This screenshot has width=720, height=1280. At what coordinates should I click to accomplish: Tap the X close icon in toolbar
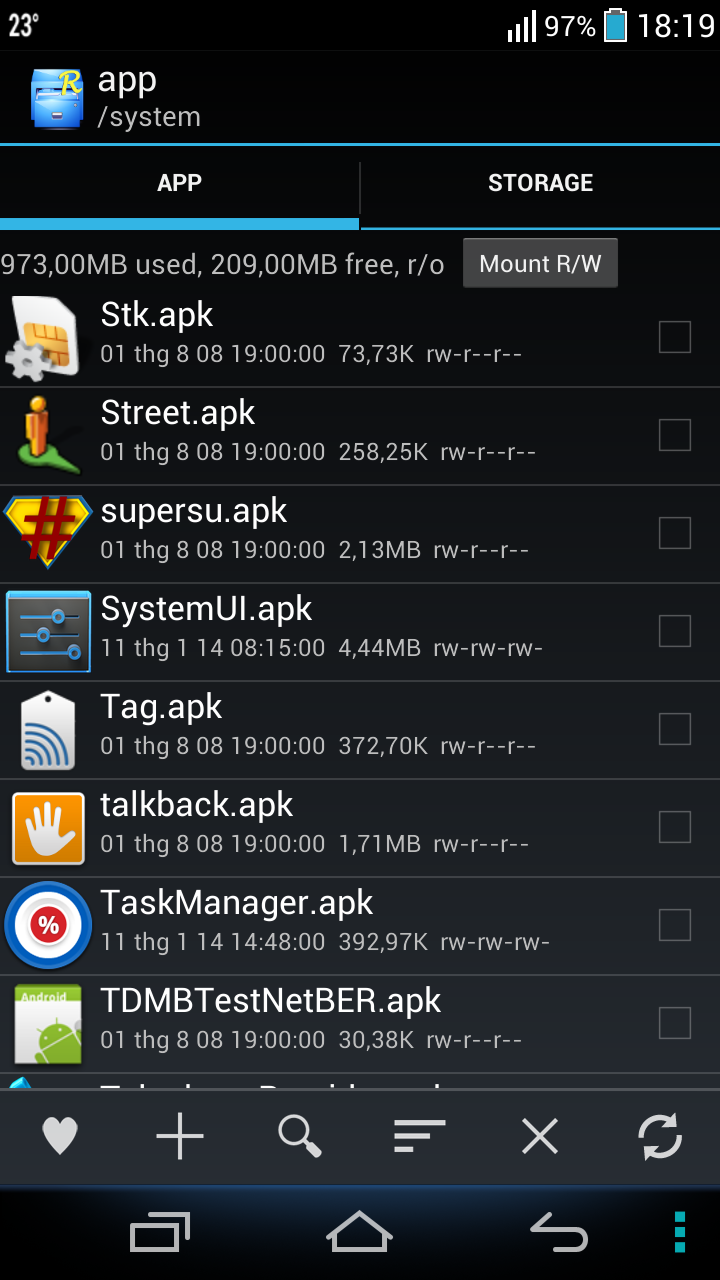click(540, 1136)
